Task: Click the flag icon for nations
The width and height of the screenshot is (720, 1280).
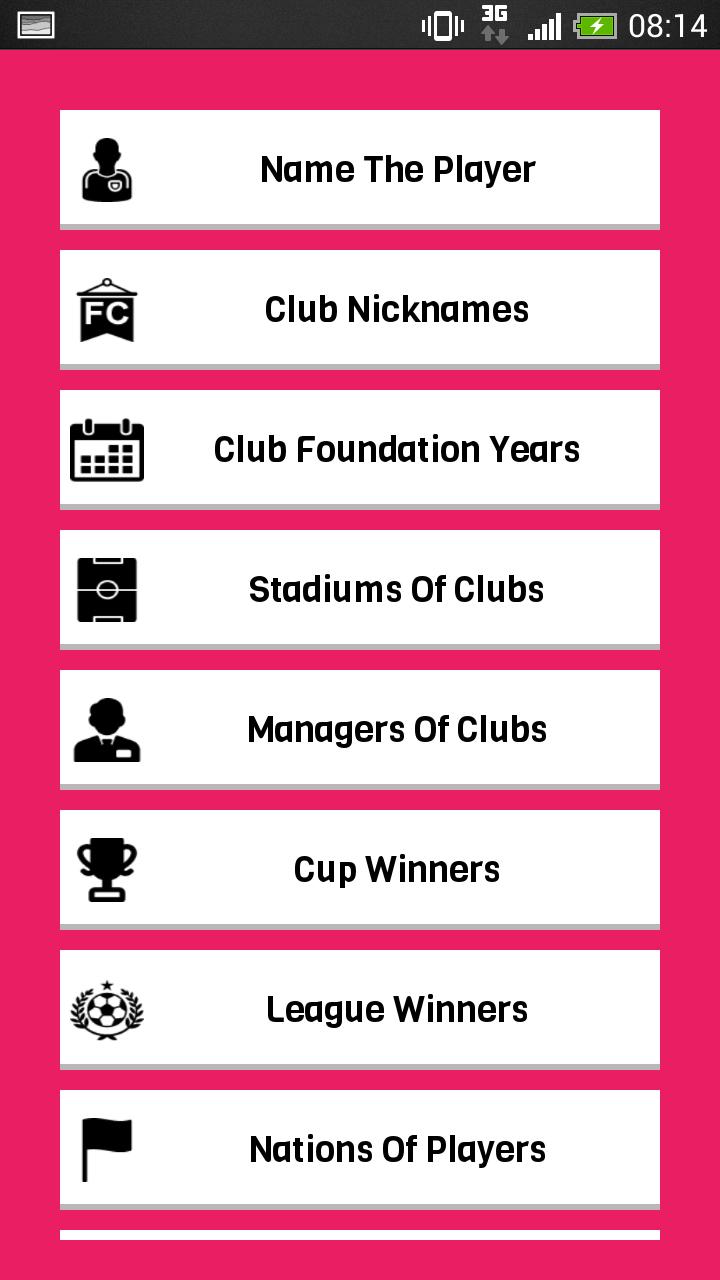Action: (107, 1148)
